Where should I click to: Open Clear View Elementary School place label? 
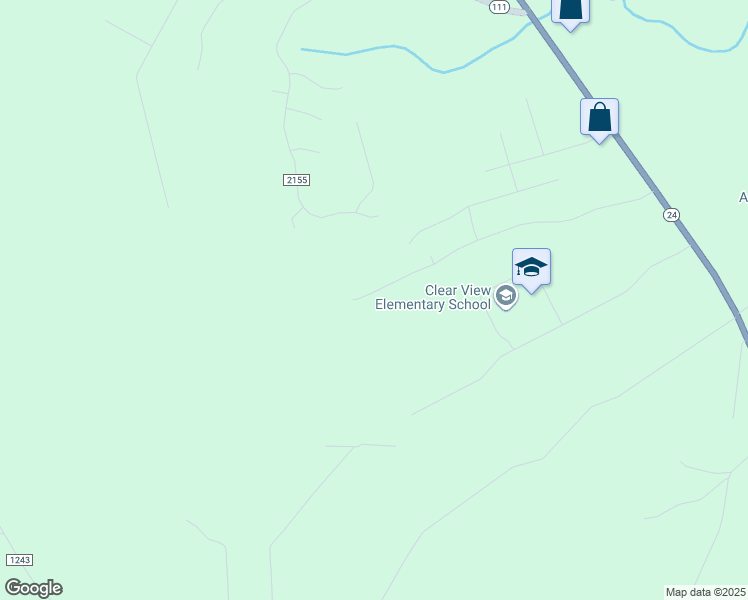(433, 297)
